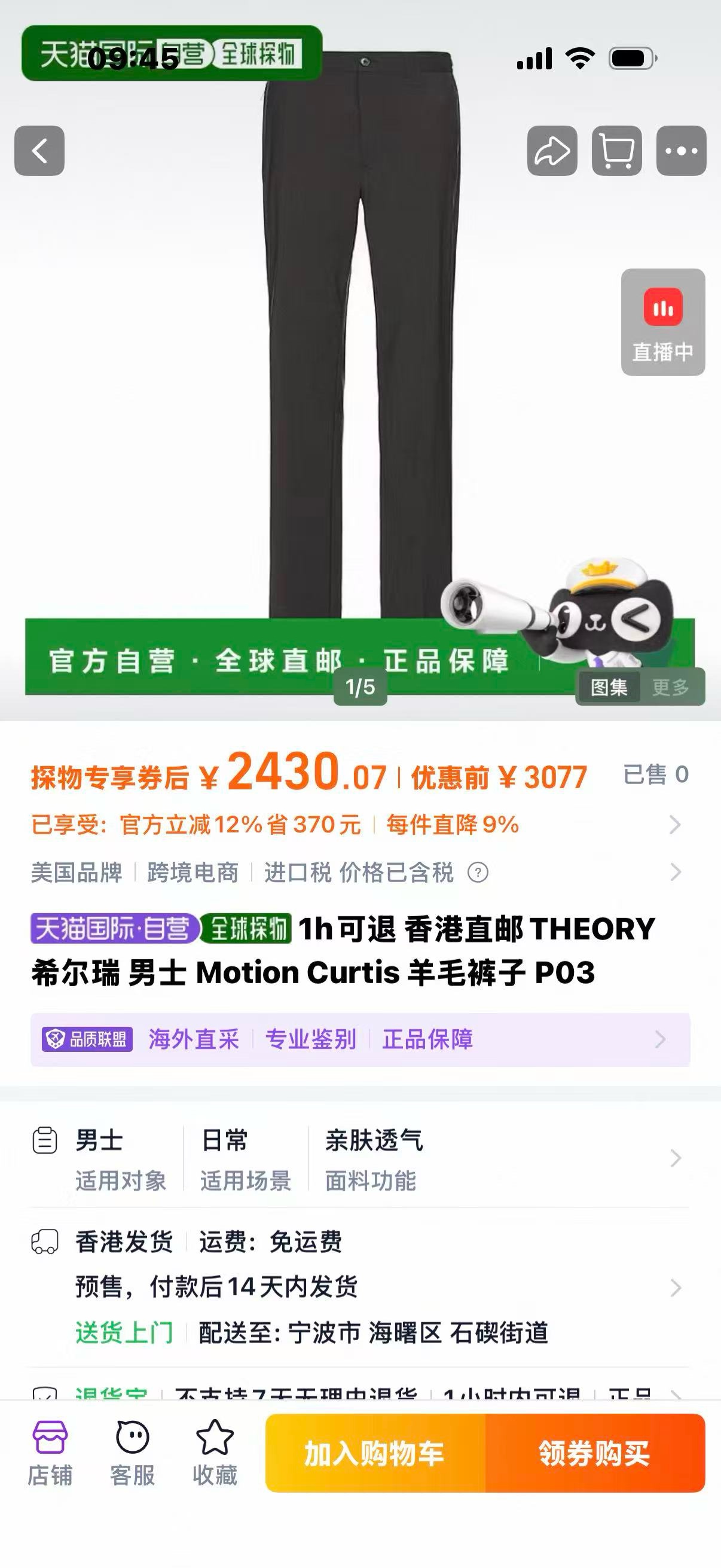The width and height of the screenshot is (721, 1568).
Task: Open the 品质联盟 guarantee banner
Action: coord(360,1039)
